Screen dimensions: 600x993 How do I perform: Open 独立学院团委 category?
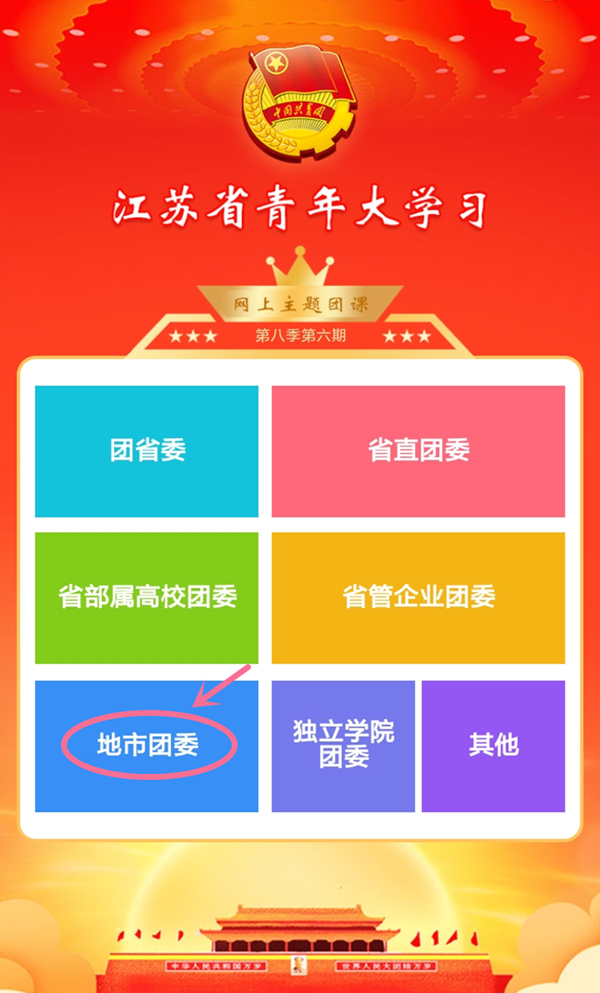[x=343, y=746]
